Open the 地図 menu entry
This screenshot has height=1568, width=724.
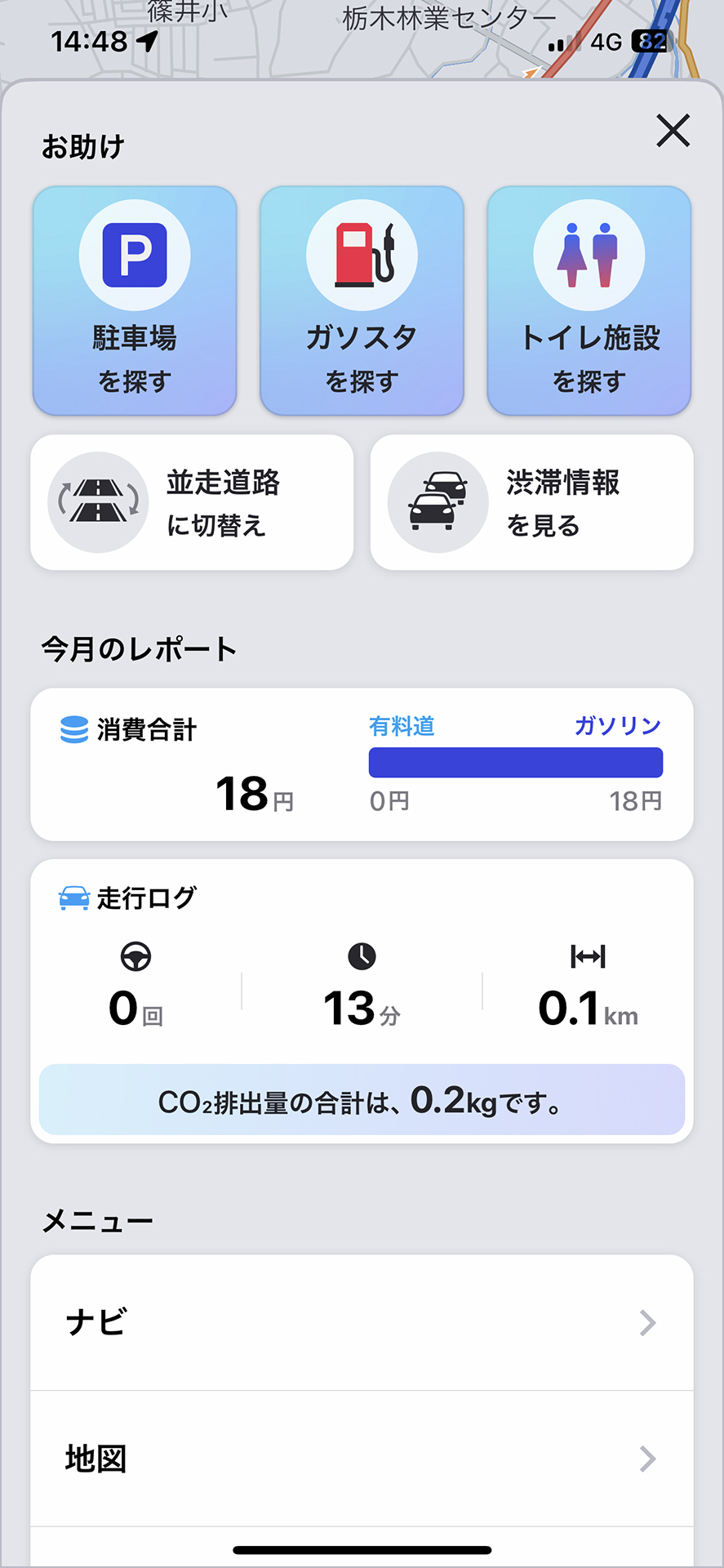362,1458
